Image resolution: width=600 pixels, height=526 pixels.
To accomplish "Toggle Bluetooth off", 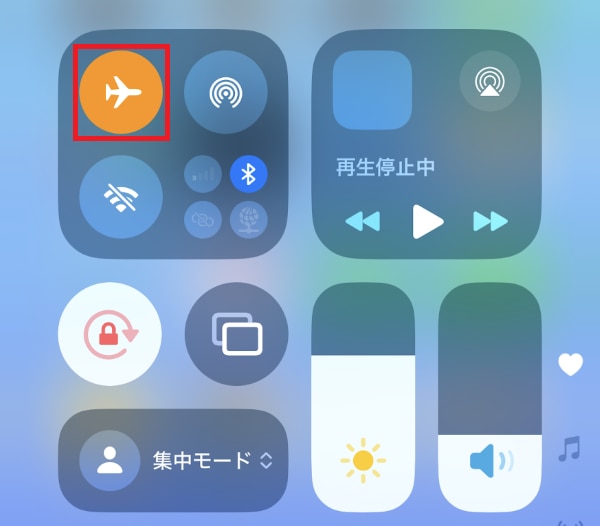I will (249, 174).
